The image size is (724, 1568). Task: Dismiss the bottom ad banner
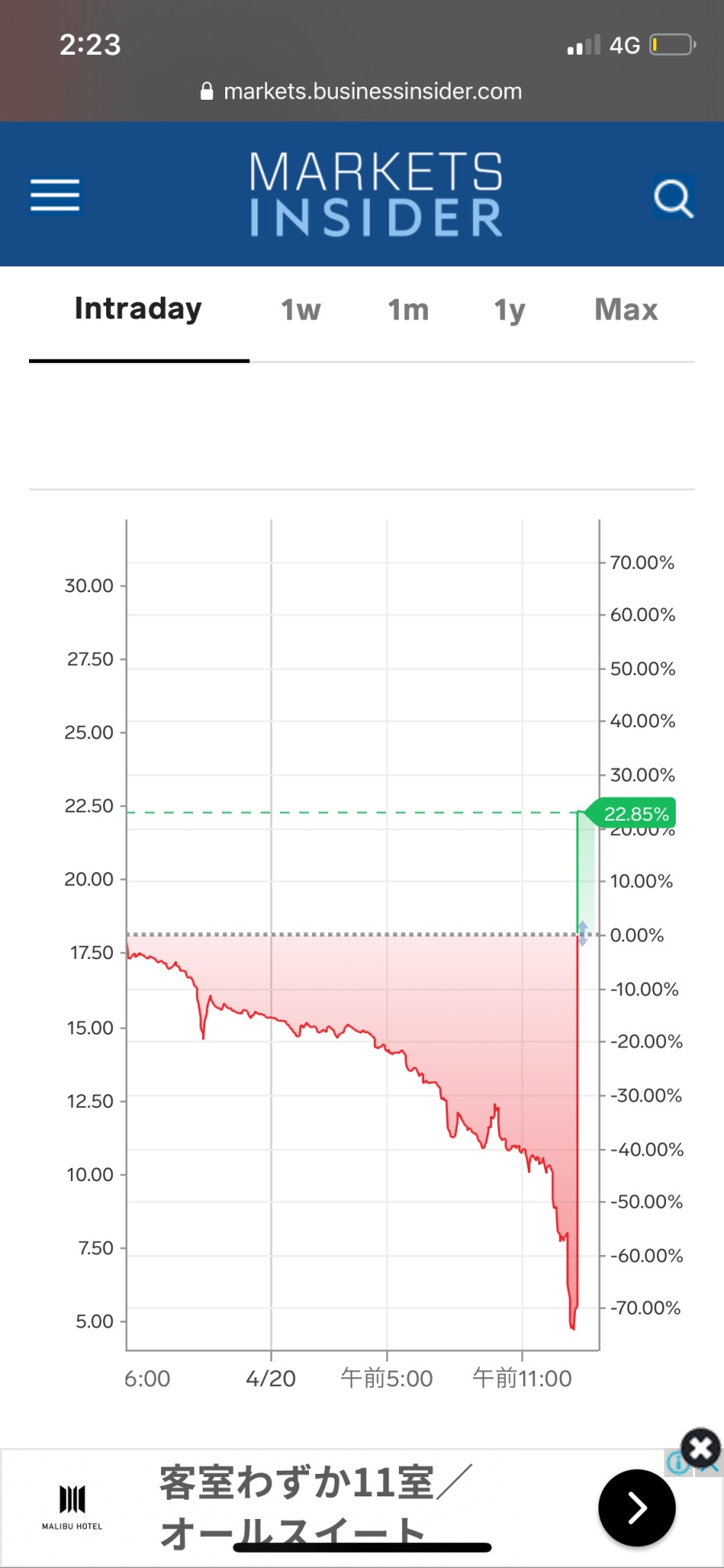click(701, 1448)
